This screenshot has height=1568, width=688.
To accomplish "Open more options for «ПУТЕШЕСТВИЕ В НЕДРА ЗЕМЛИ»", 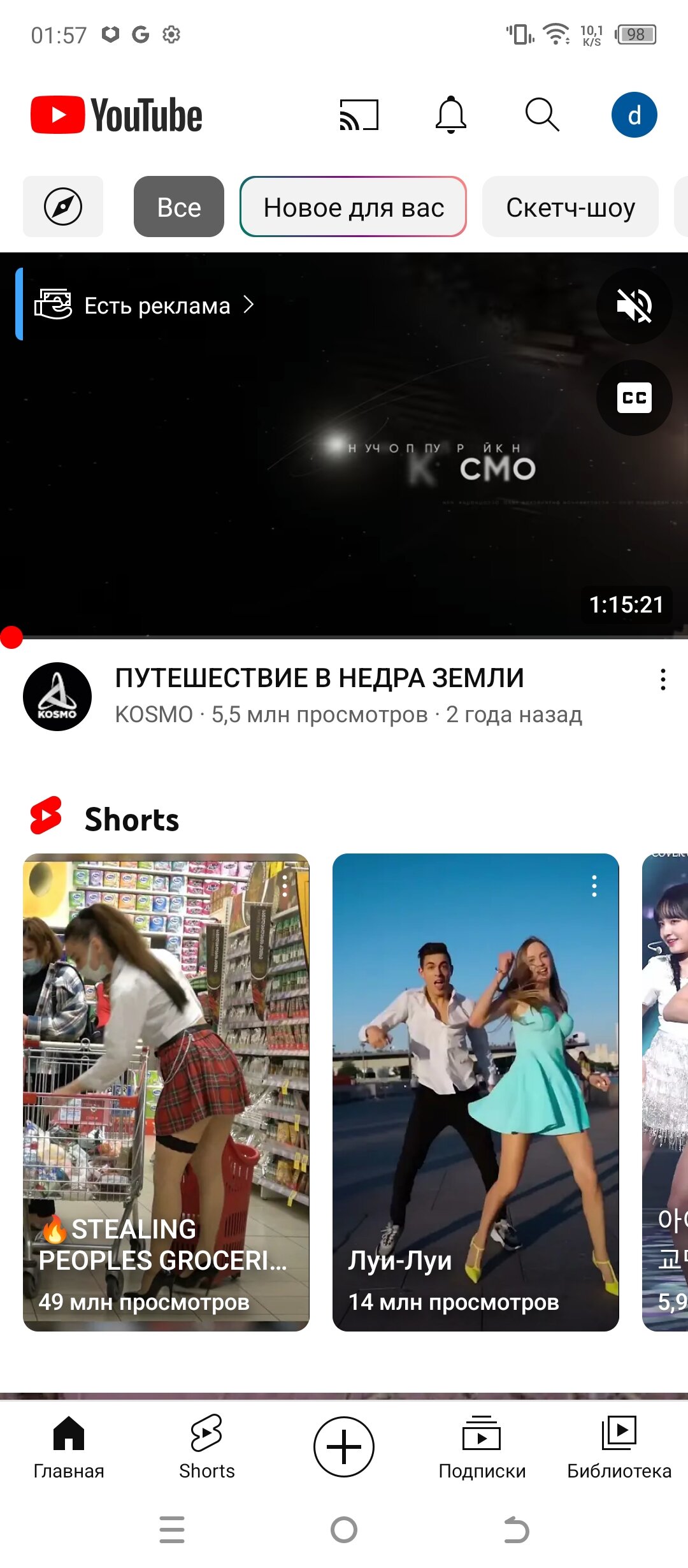I will pyautogui.click(x=663, y=679).
